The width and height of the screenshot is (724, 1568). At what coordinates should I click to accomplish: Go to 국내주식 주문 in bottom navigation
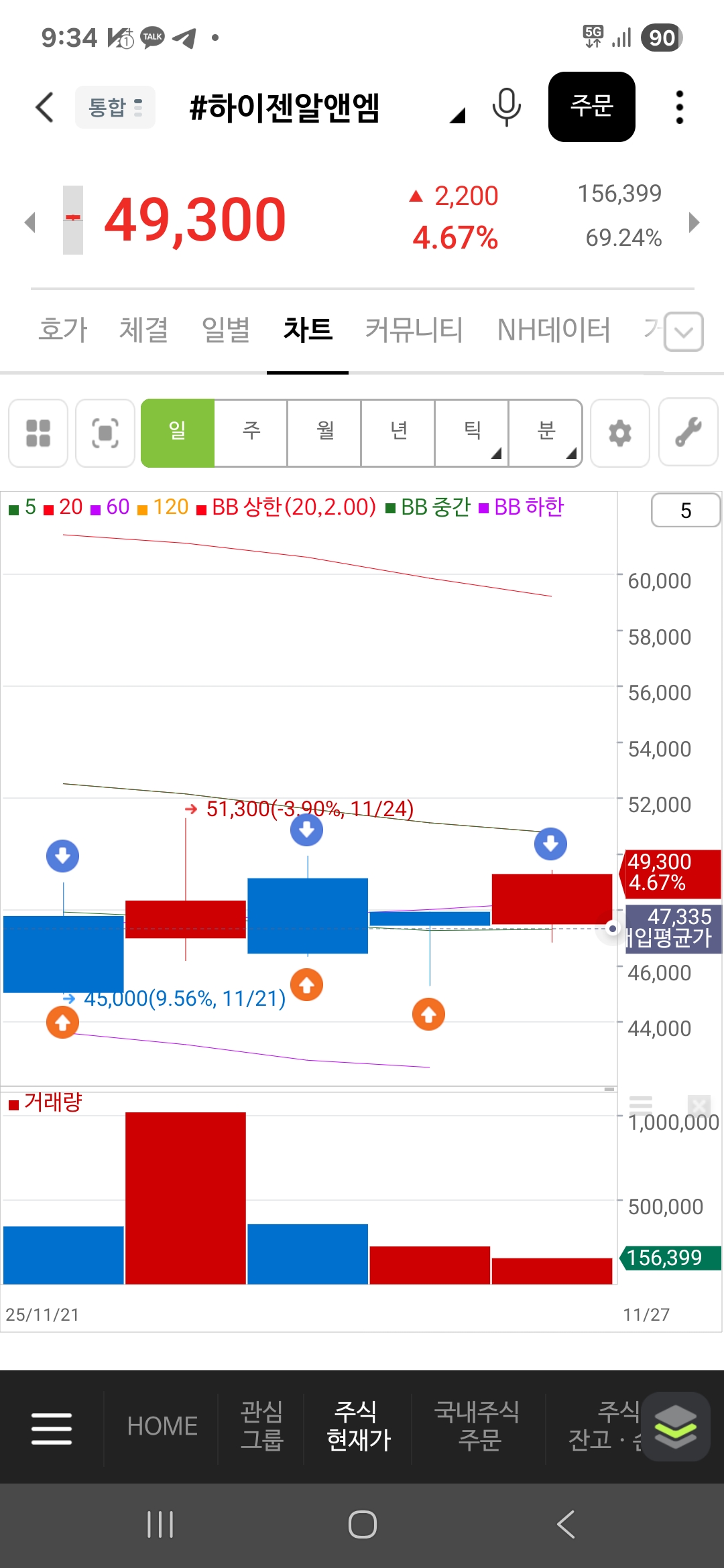tap(477, 1425)
